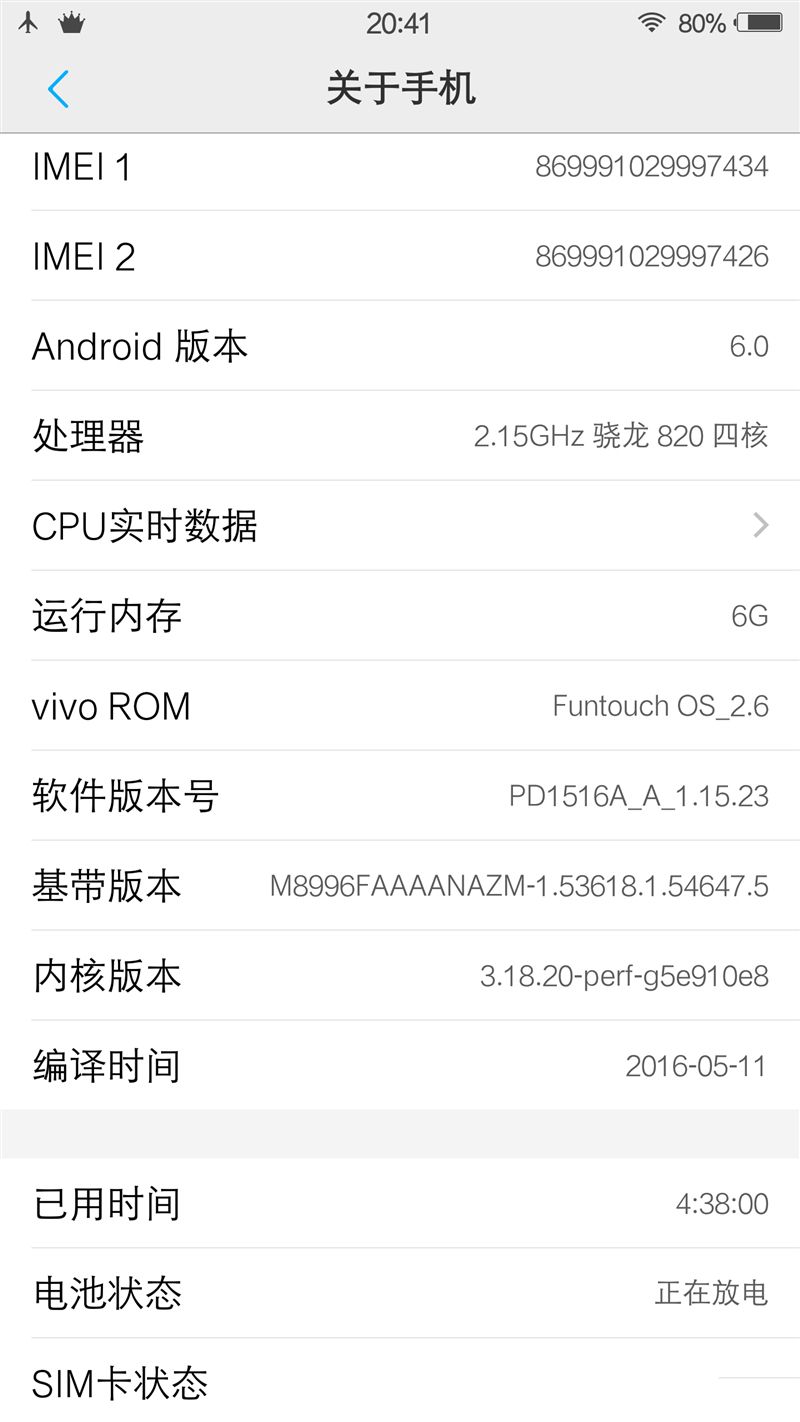The height and width of the screenshot is (1422, 800).
Task: Select the 关于手机 title
Action: pyautogui.click(x=400, y=89)
